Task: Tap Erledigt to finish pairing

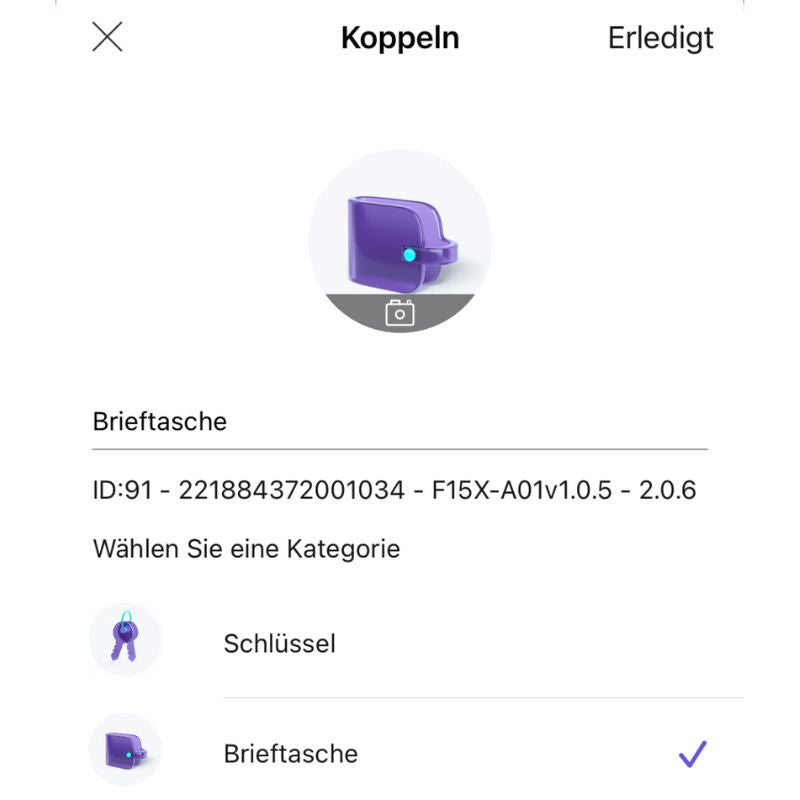Action: (x=660, y=38)
